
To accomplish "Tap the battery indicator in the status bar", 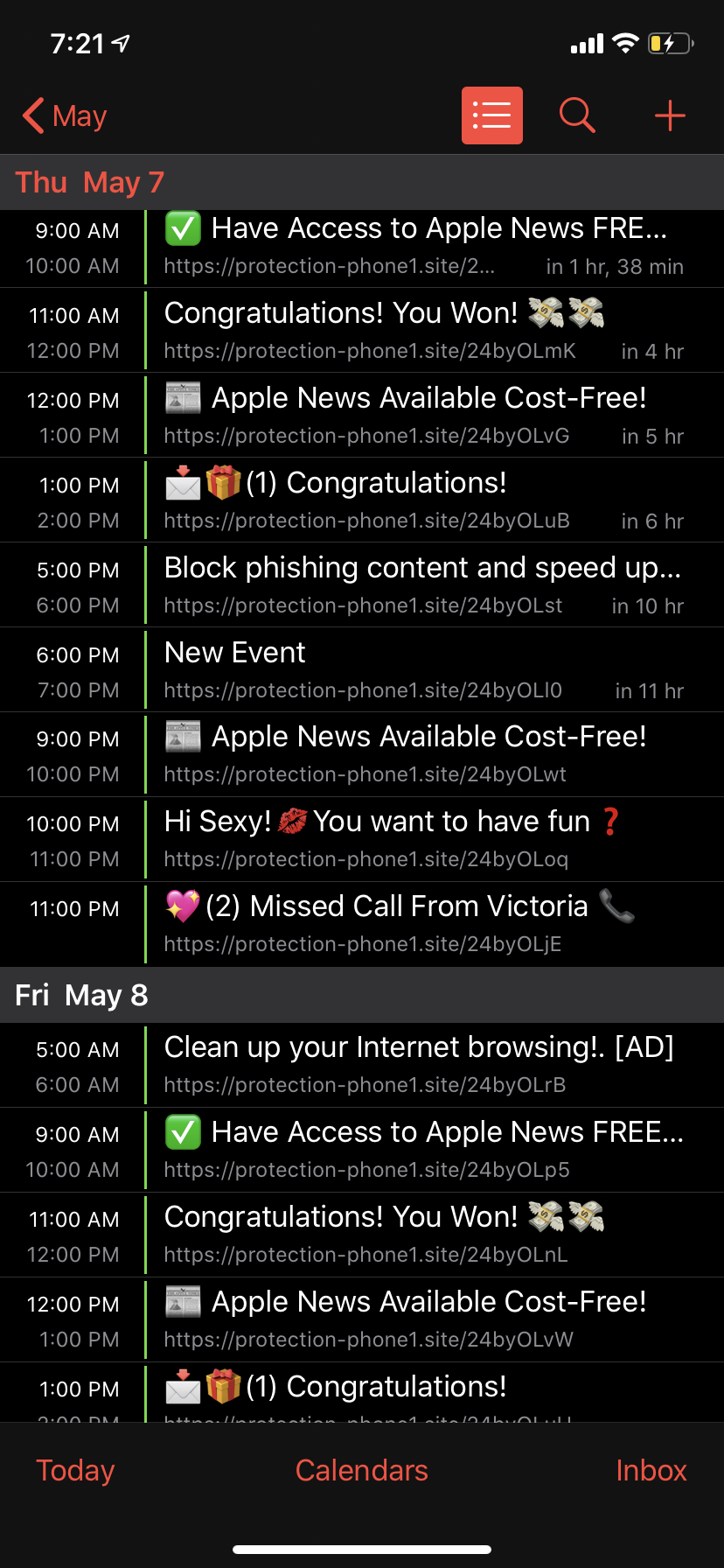I will (x=670, y=42).
